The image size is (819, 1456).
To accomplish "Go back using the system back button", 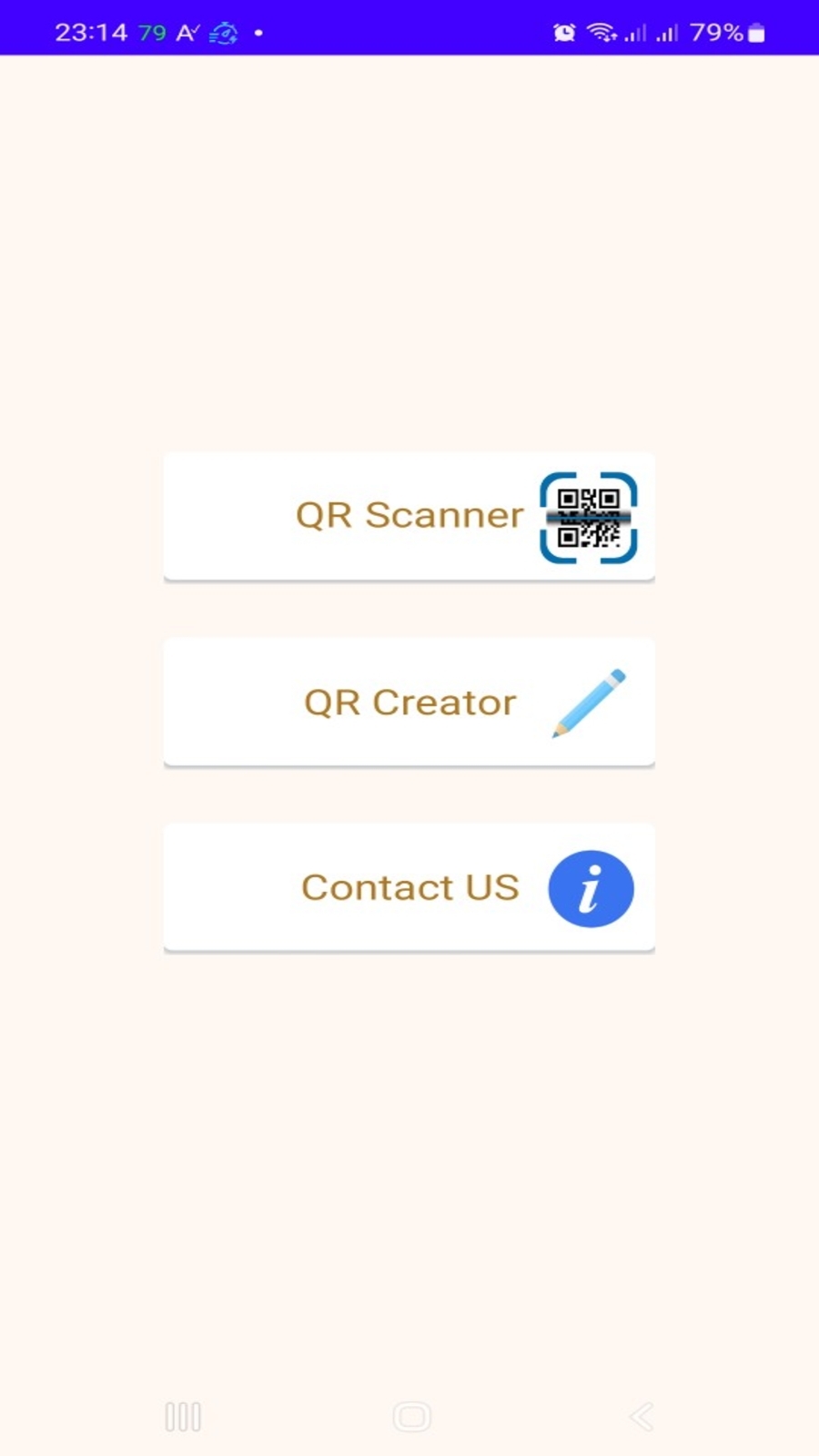I will click(x=642, y=1416).
